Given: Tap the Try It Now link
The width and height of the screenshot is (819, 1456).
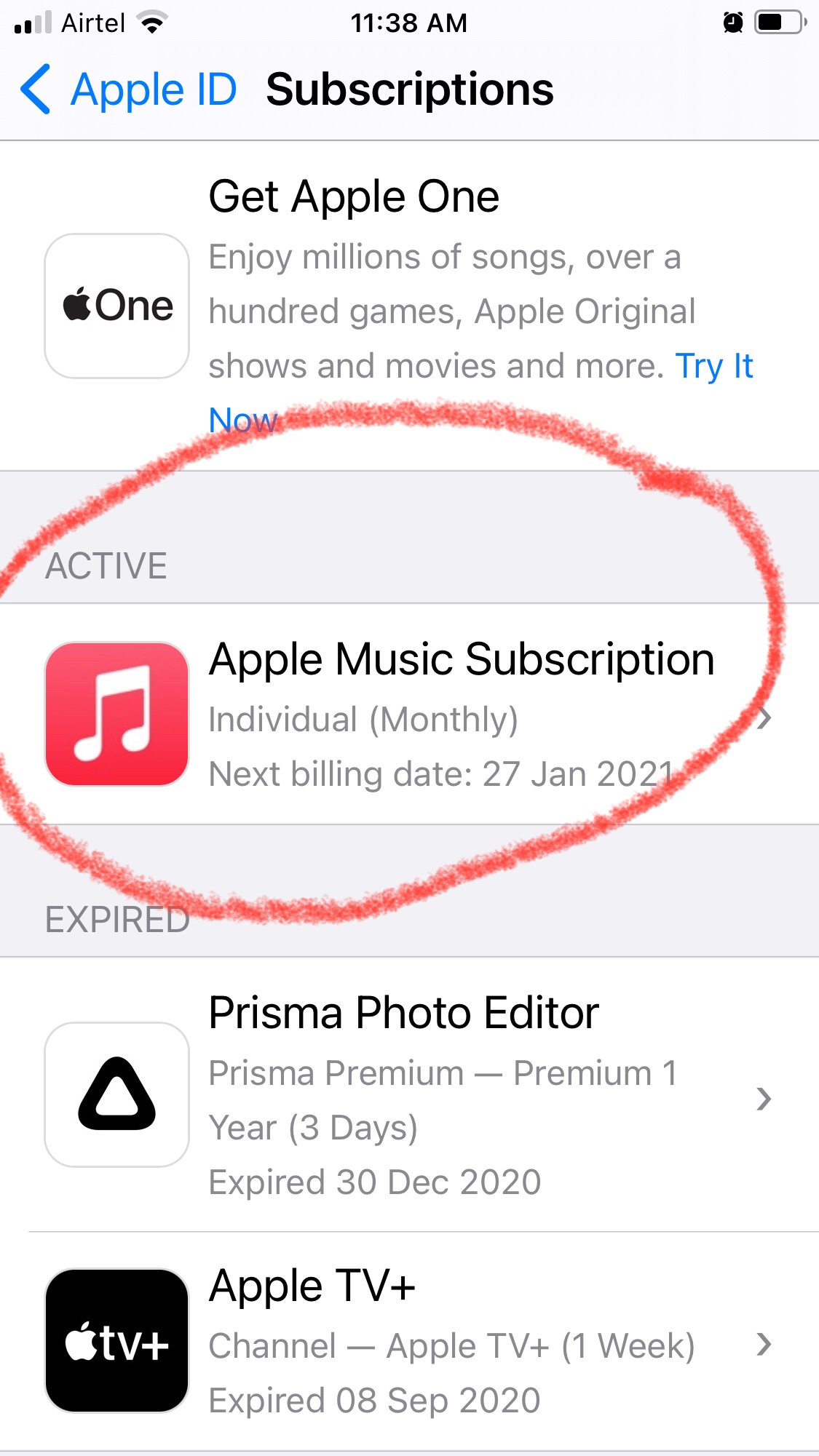Looking at the screenshot, I should [x=713, y=366].
